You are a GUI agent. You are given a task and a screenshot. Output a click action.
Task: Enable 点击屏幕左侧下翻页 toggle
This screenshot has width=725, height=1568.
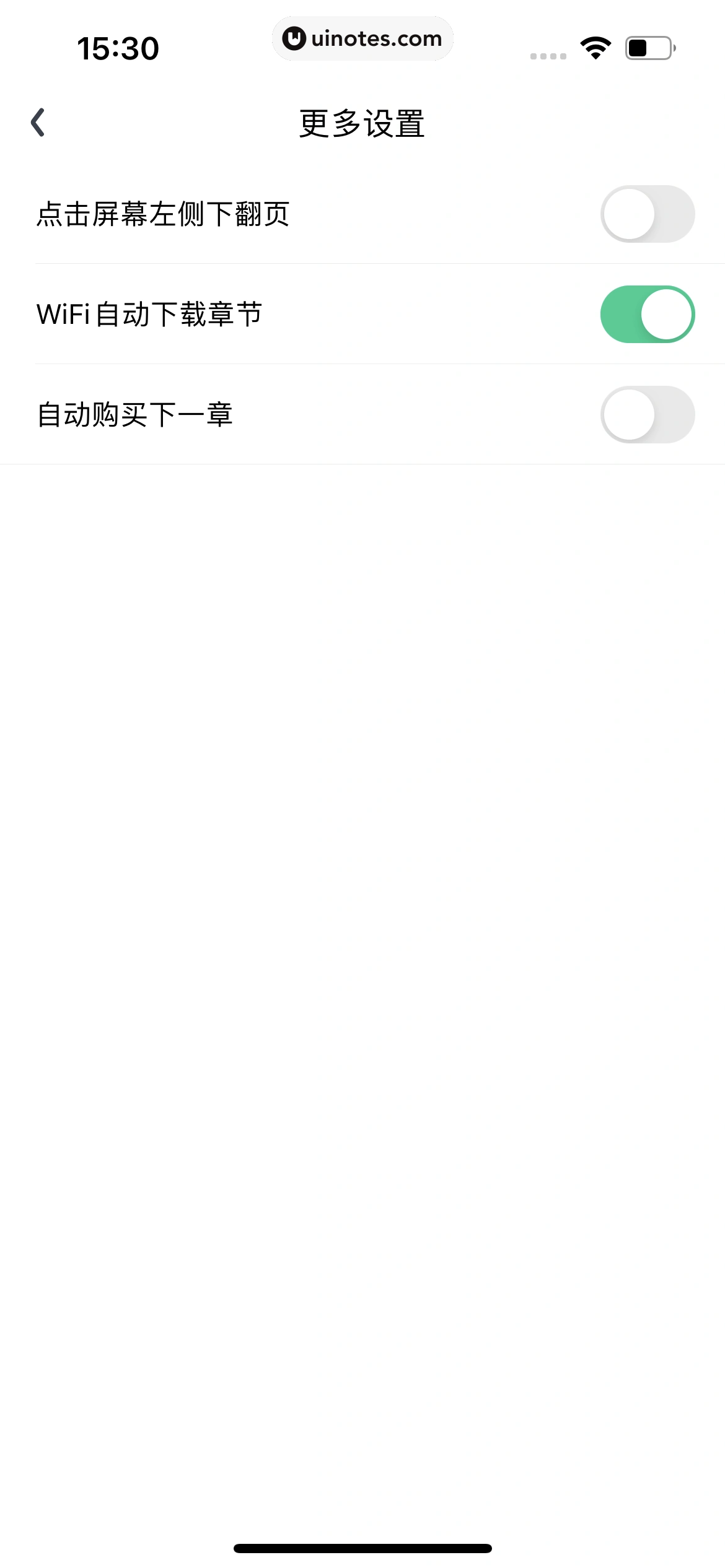[x=649, y=214]
